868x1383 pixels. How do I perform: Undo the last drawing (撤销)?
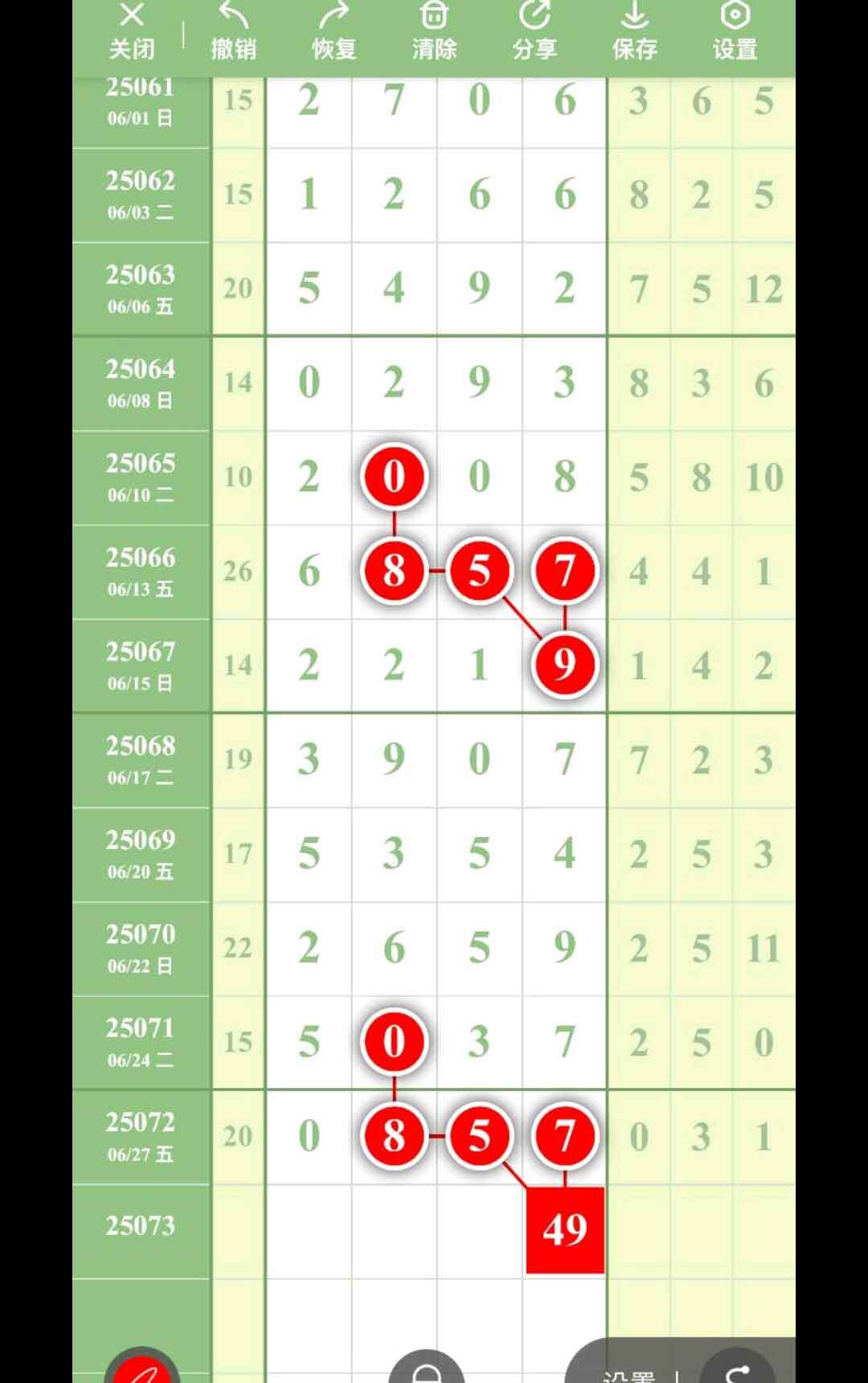233,32
